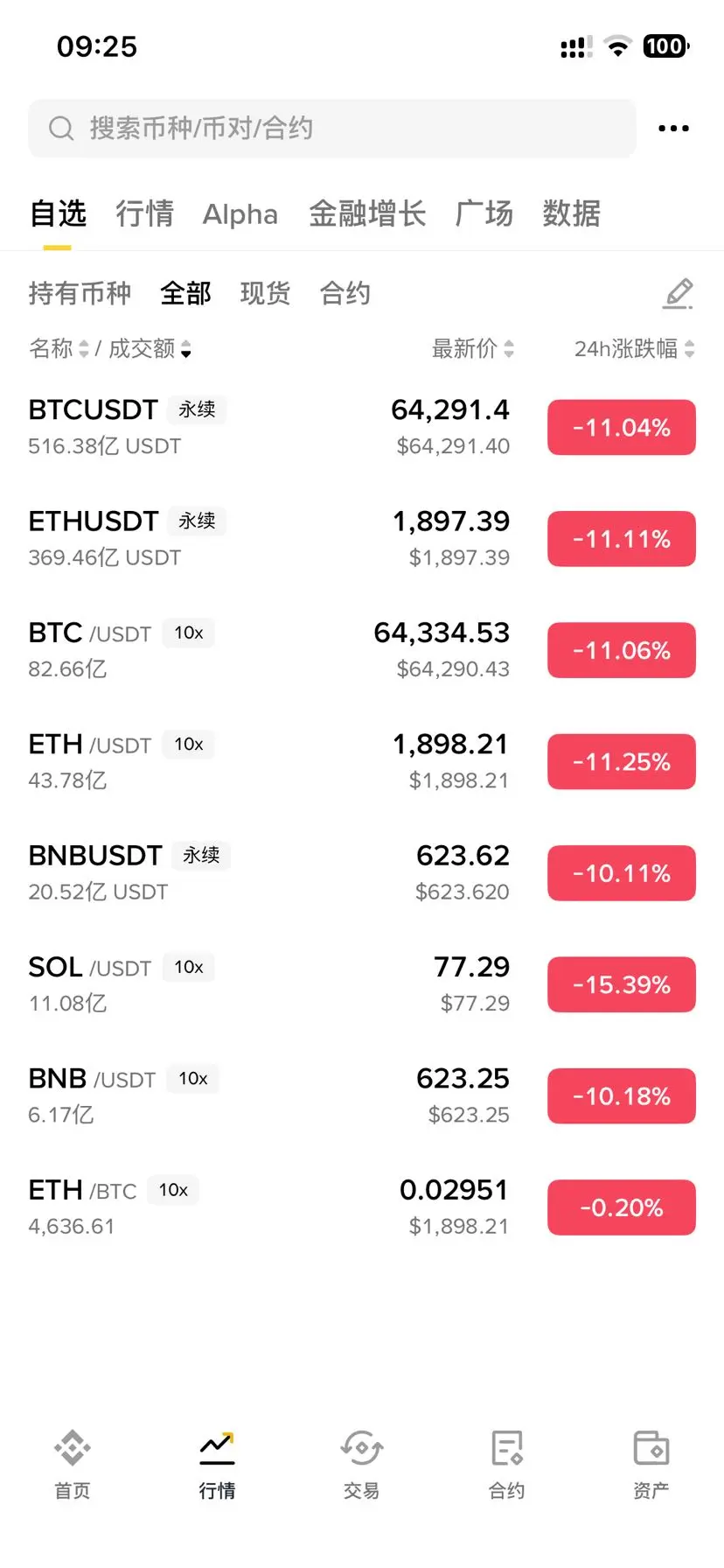
Task: Go to the 金融增长 tab
Action: [x=367, y=213]
